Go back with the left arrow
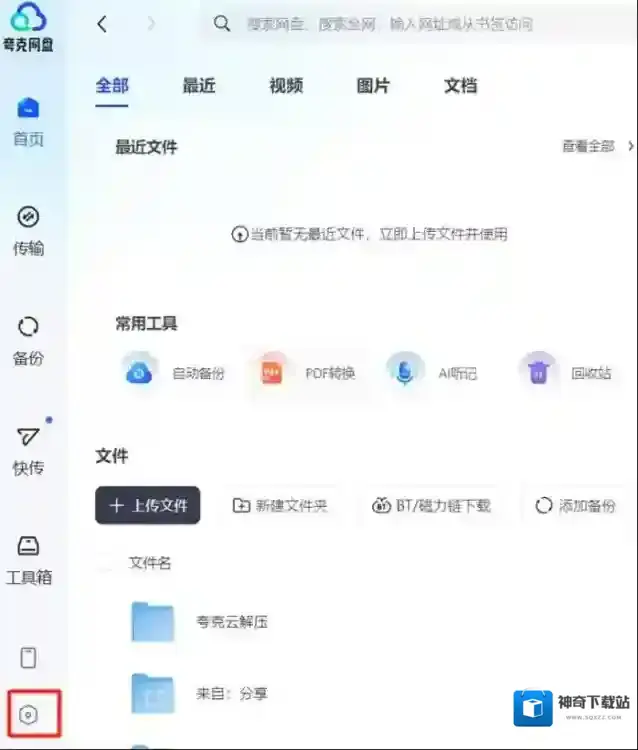Screen dimensions: 638x750 click(102, 24)
